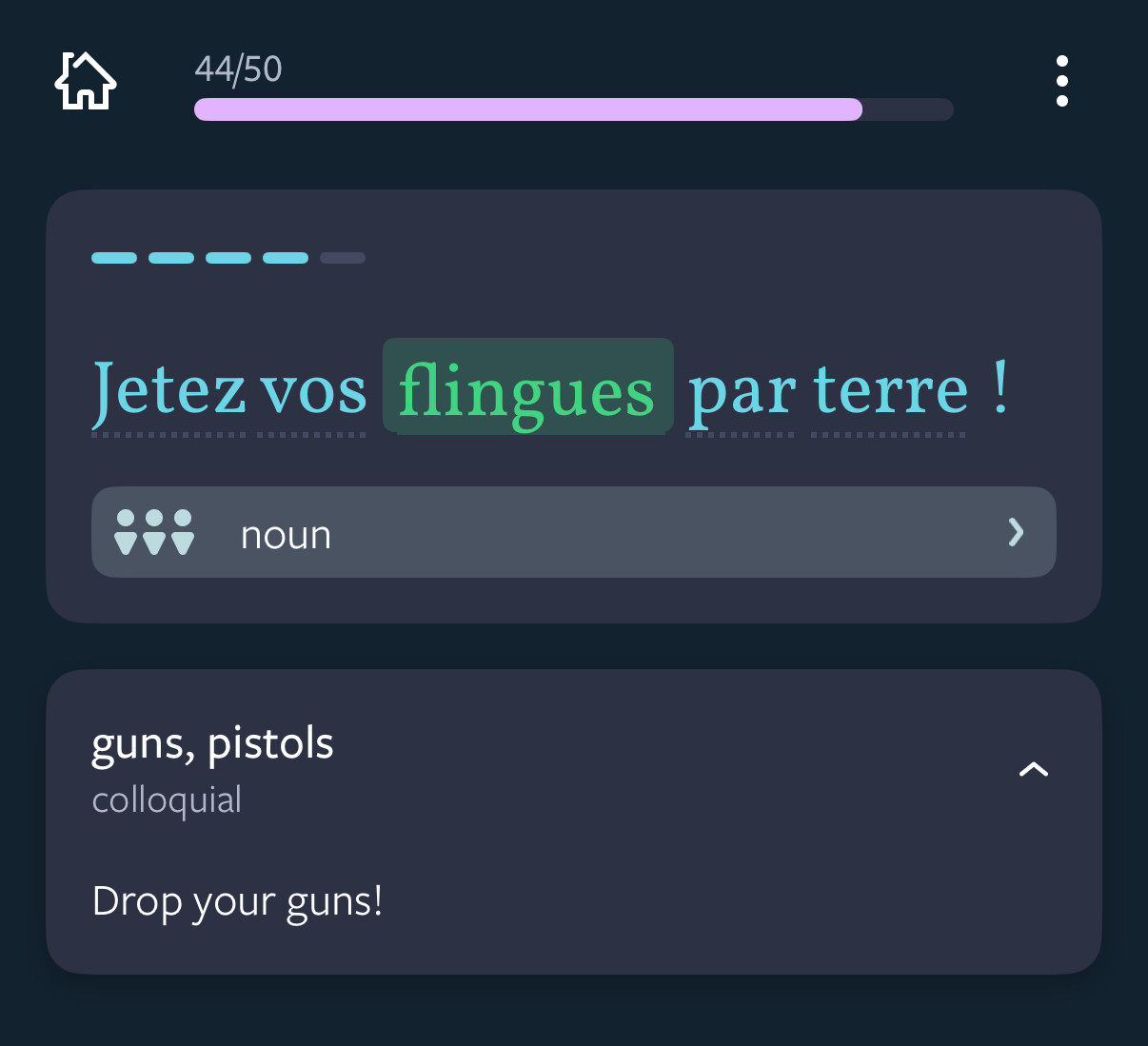Open the three-dot overflow menu
The height and width of the screenshot is (1046, 1148).
point(1061,81)
